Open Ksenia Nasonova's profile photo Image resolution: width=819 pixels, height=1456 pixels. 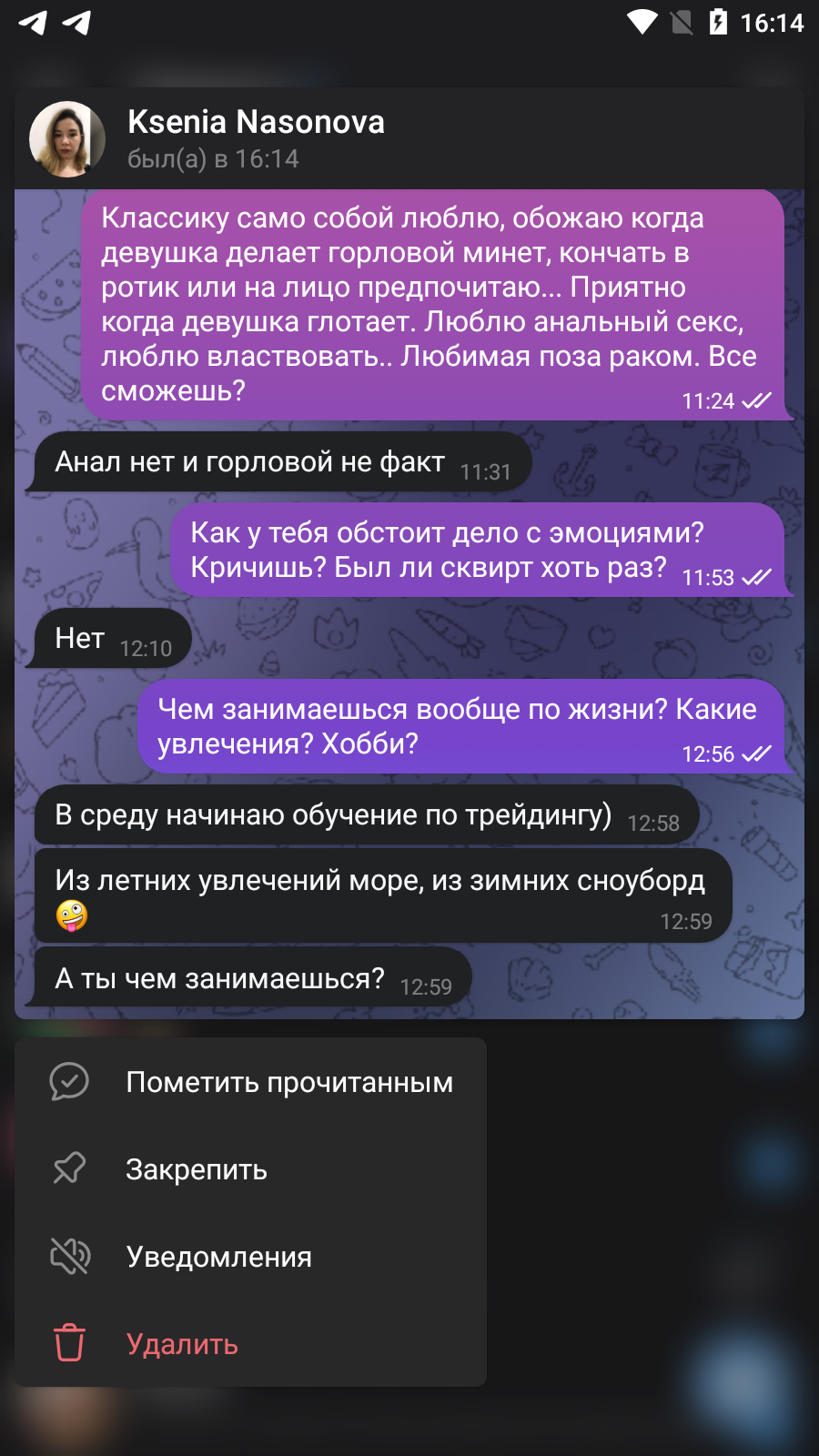(67, 139)
